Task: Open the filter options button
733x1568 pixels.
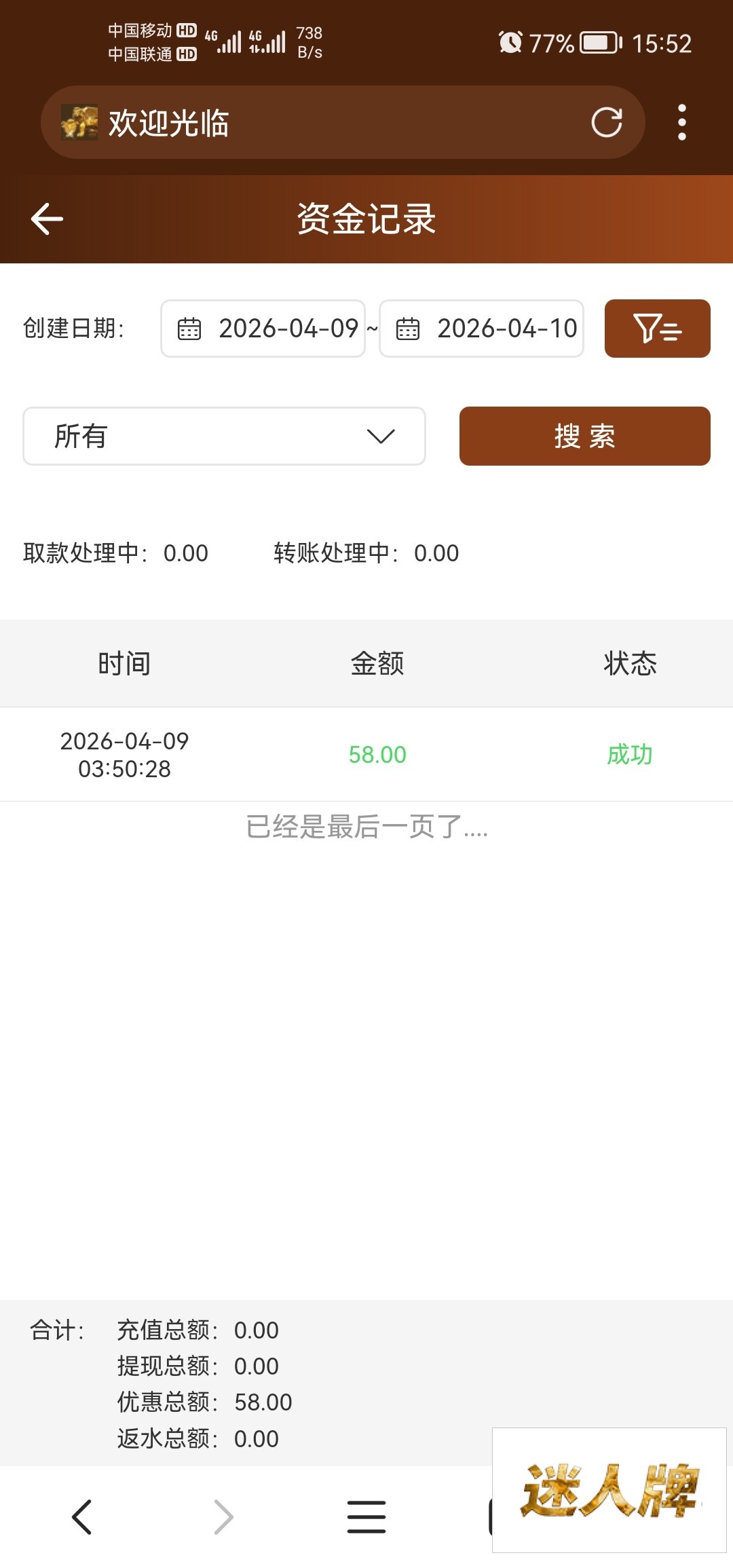Action: (x=657, y=329)
